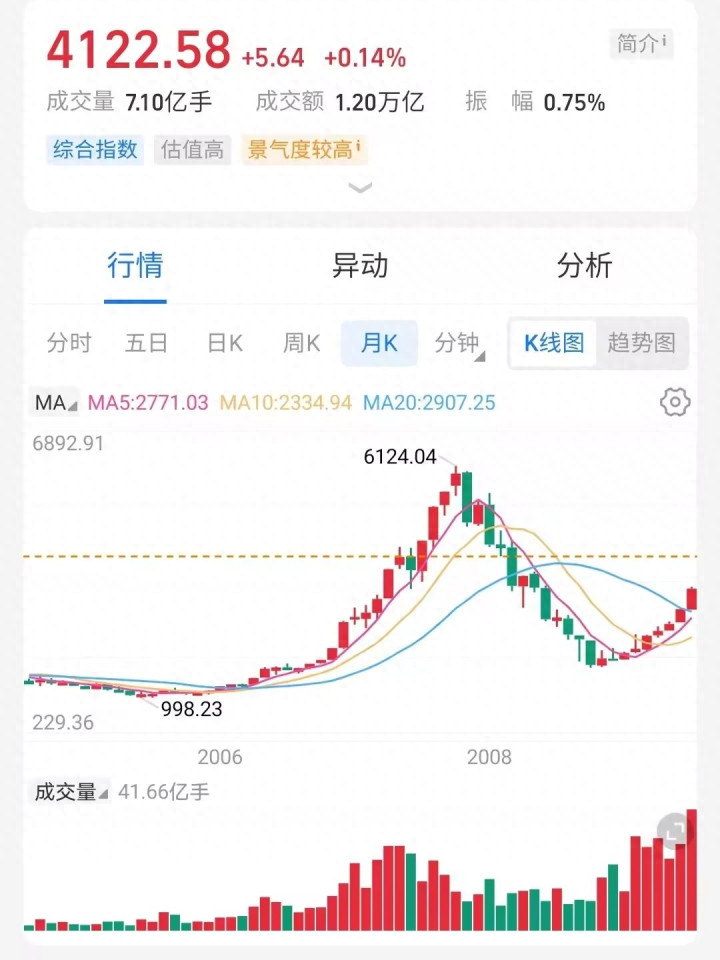
Task: Open the 分钟 period dropdown
Action: (x=458, y=343)
